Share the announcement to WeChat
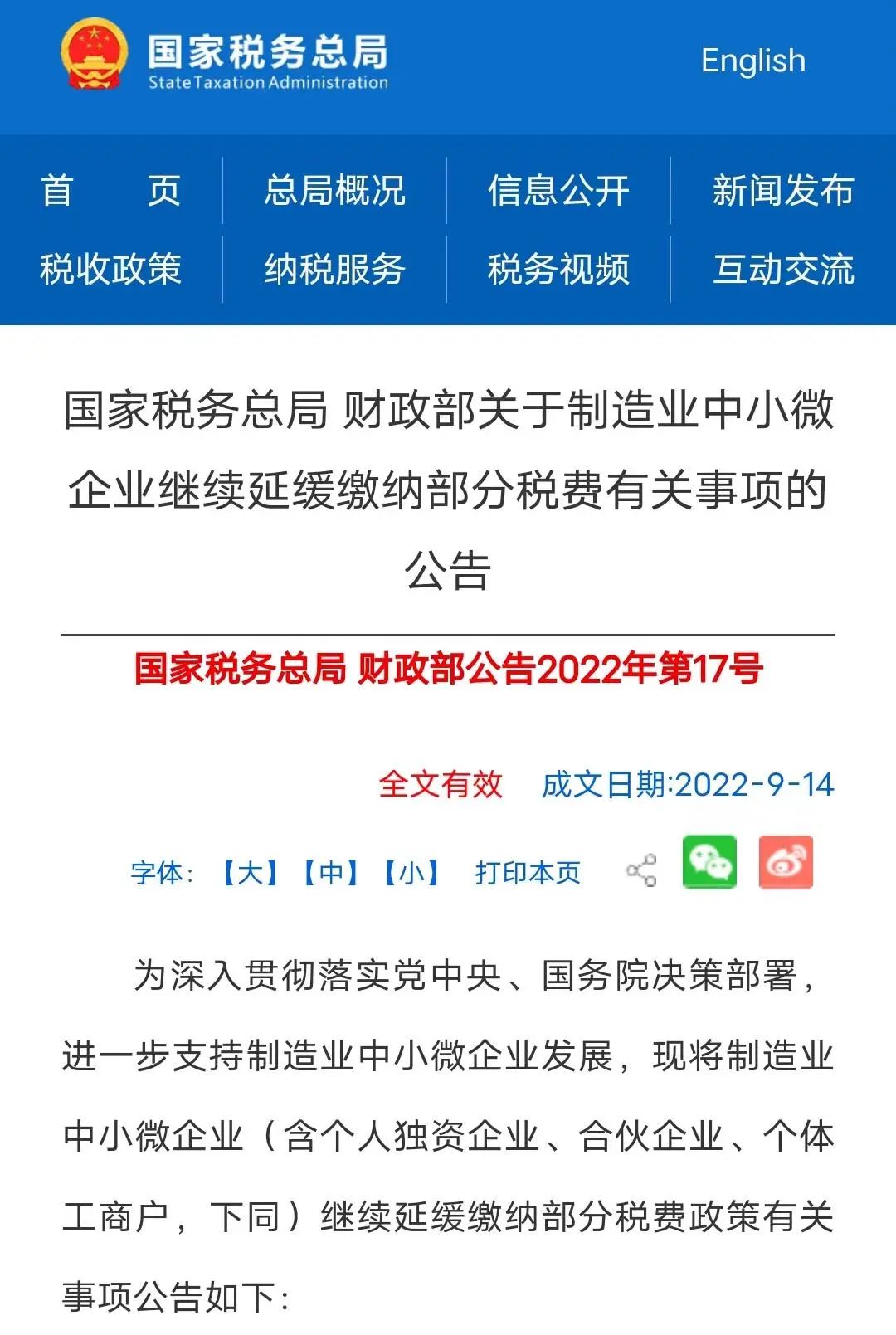Screen dimensions: 896x1335 tap(709, 862)
